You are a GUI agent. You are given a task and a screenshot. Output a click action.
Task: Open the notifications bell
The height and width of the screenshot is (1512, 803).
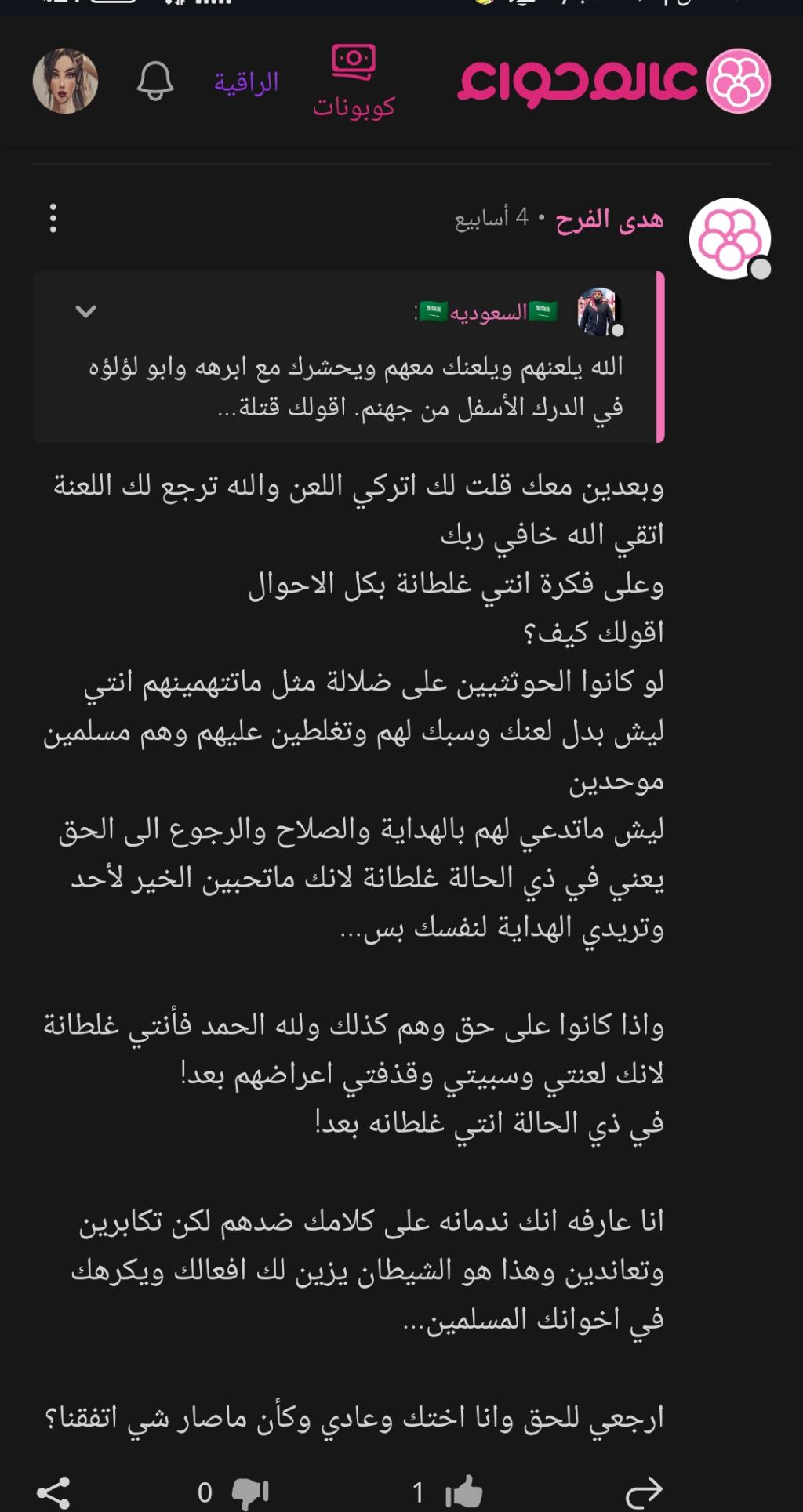click(155, 81)
